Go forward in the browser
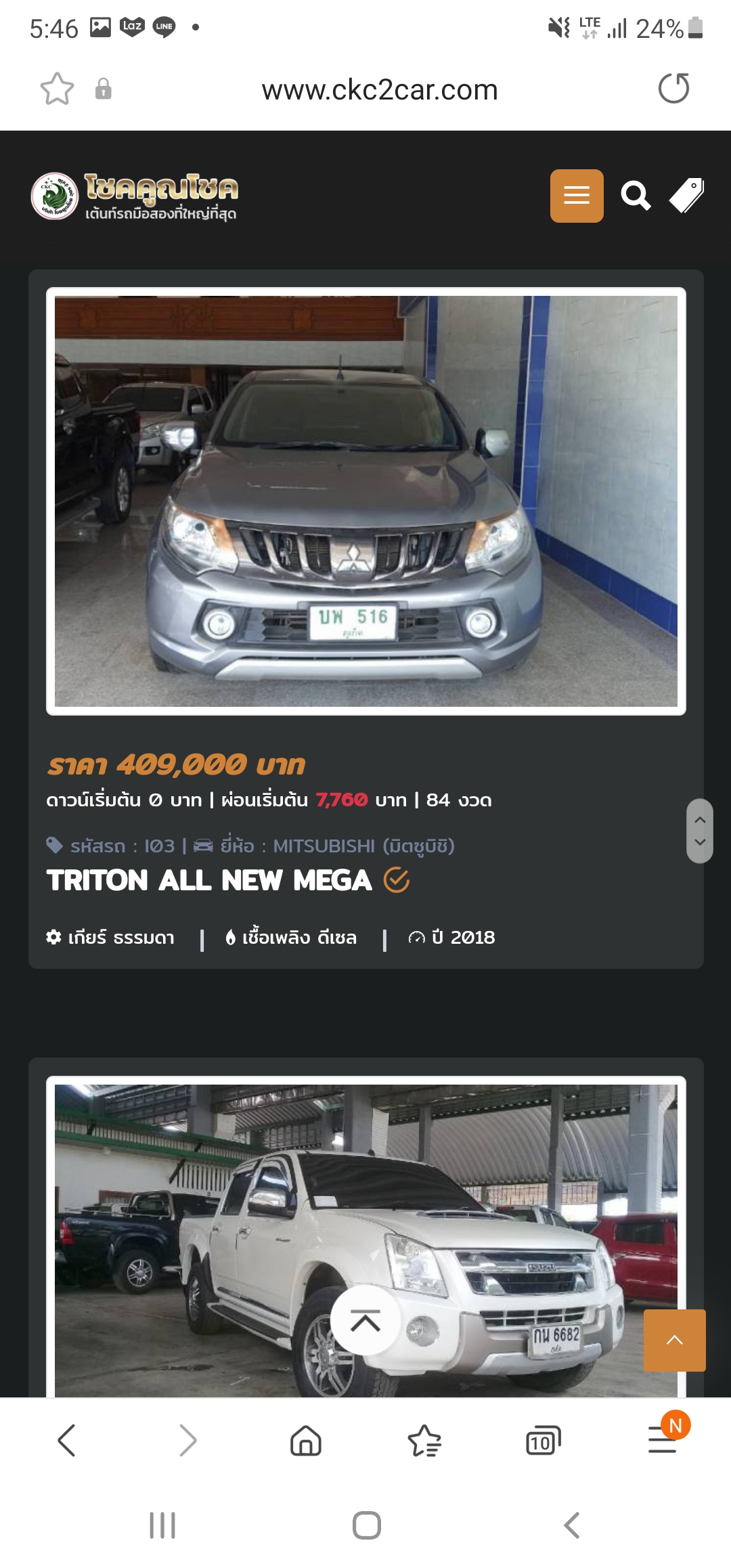731x1568 pixels. pyautogui.click(x=187, y=1440)
